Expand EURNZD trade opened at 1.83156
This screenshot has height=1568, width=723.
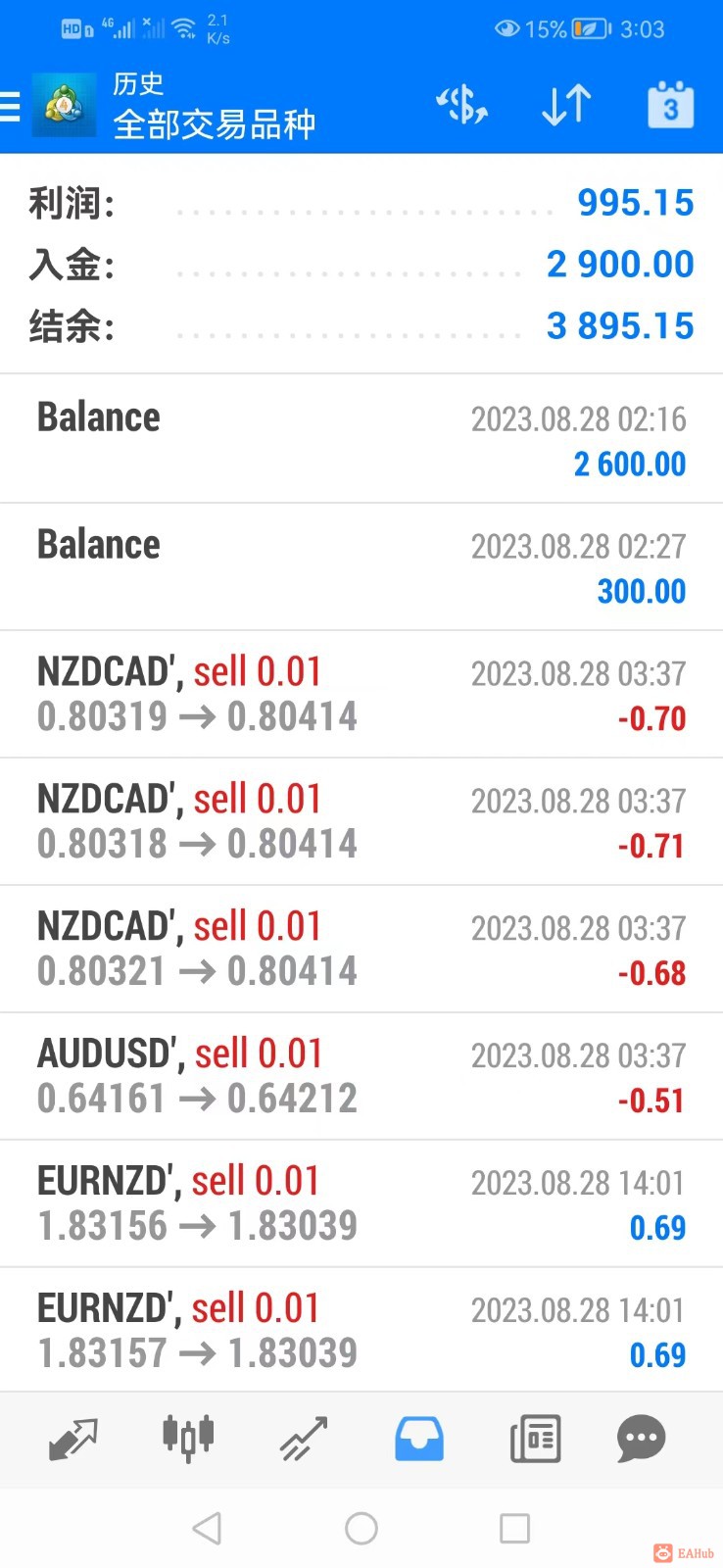(361, 1203)
